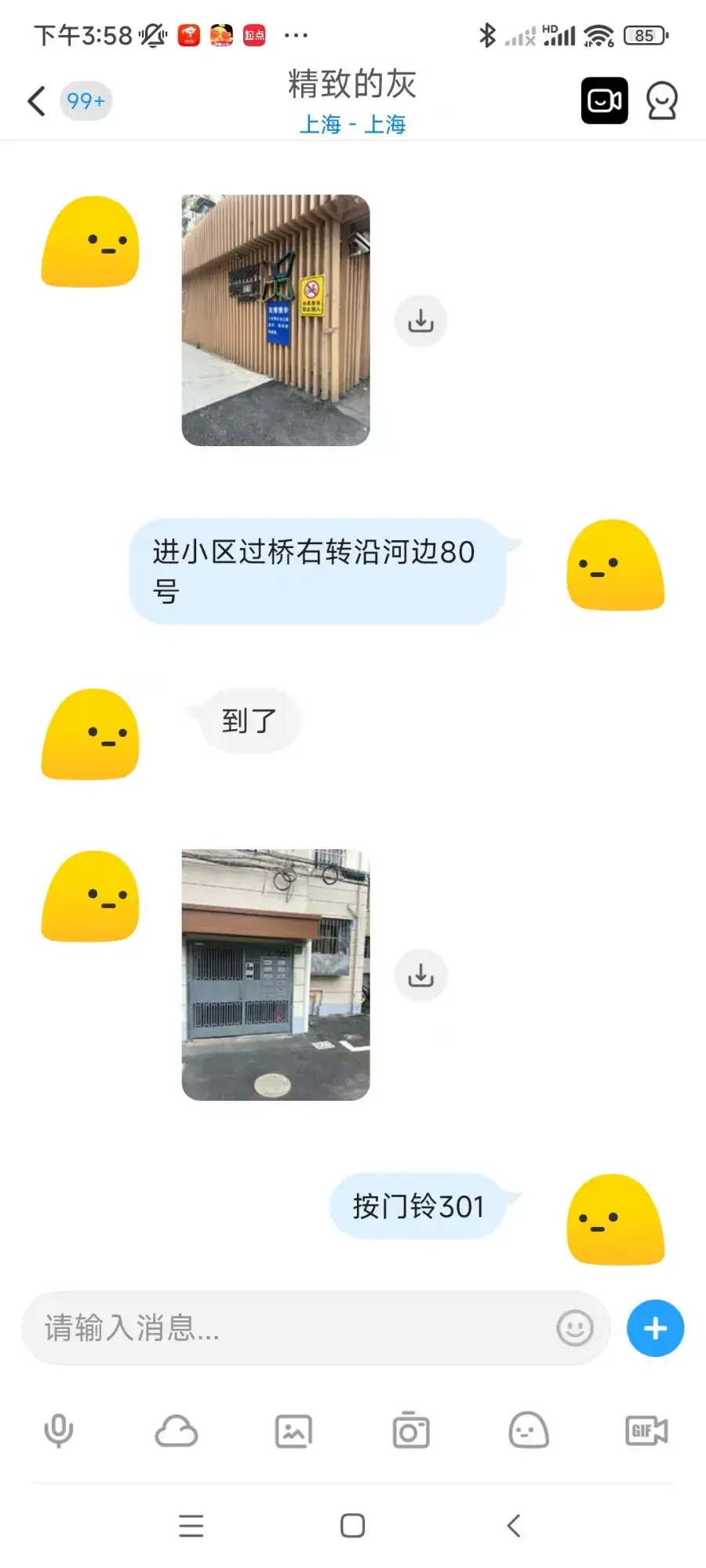Open the photo gallery picker icon
The width and height of the screenshot is (706, 1568).
click(293, 1429)
